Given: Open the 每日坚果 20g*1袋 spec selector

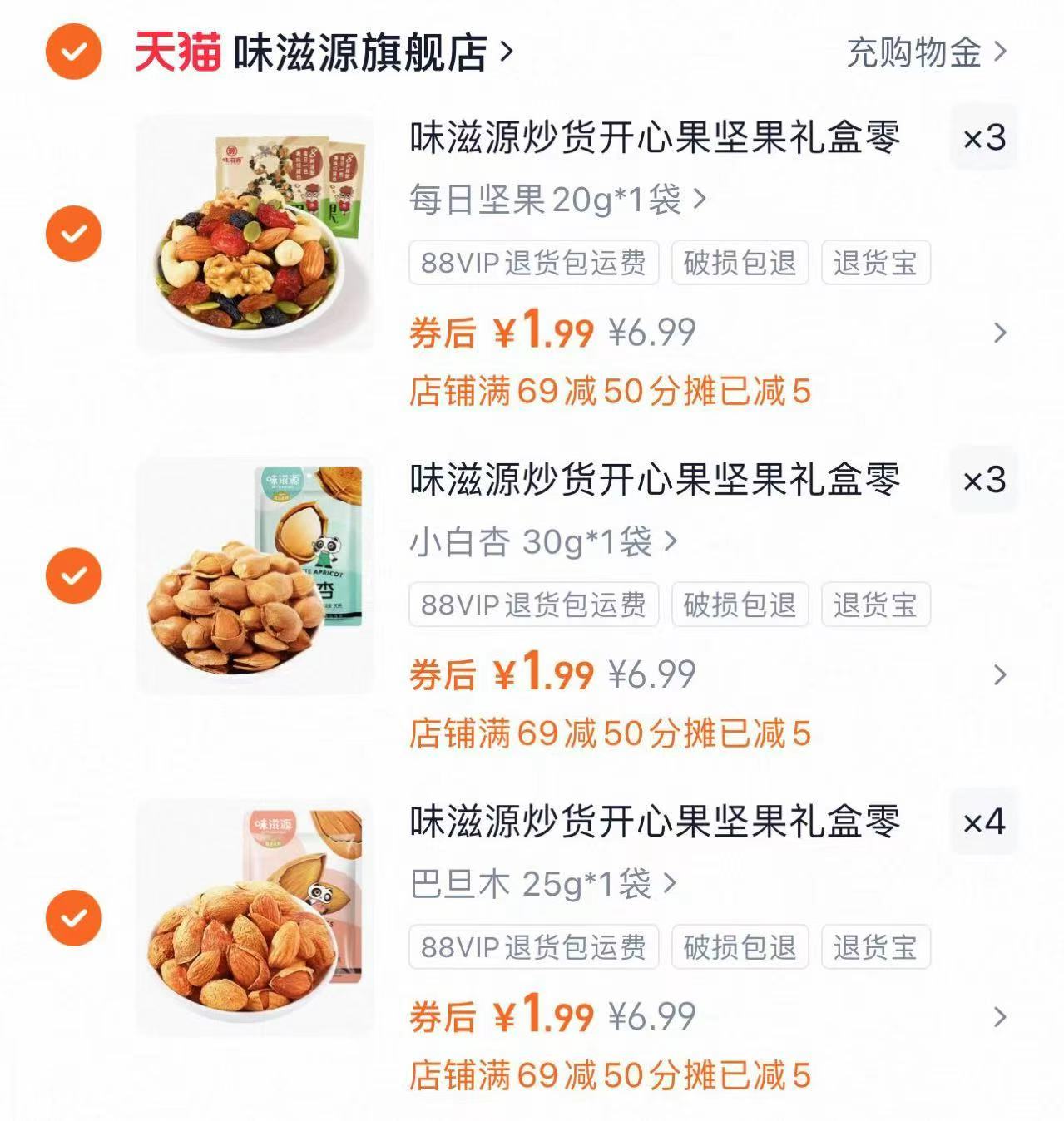Looking at the screenshot, I should (553, 200).
